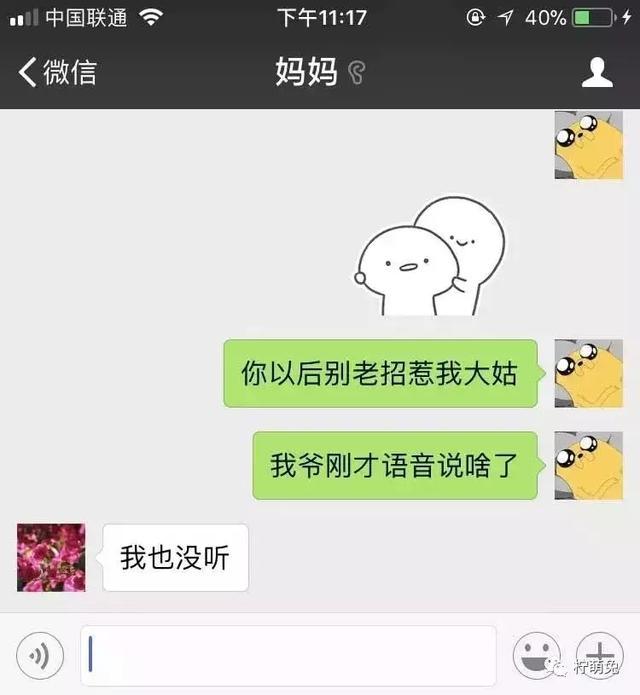The image size is (640, 695).
Task: Open the emoji sticker panel
Action: [536, 656]
